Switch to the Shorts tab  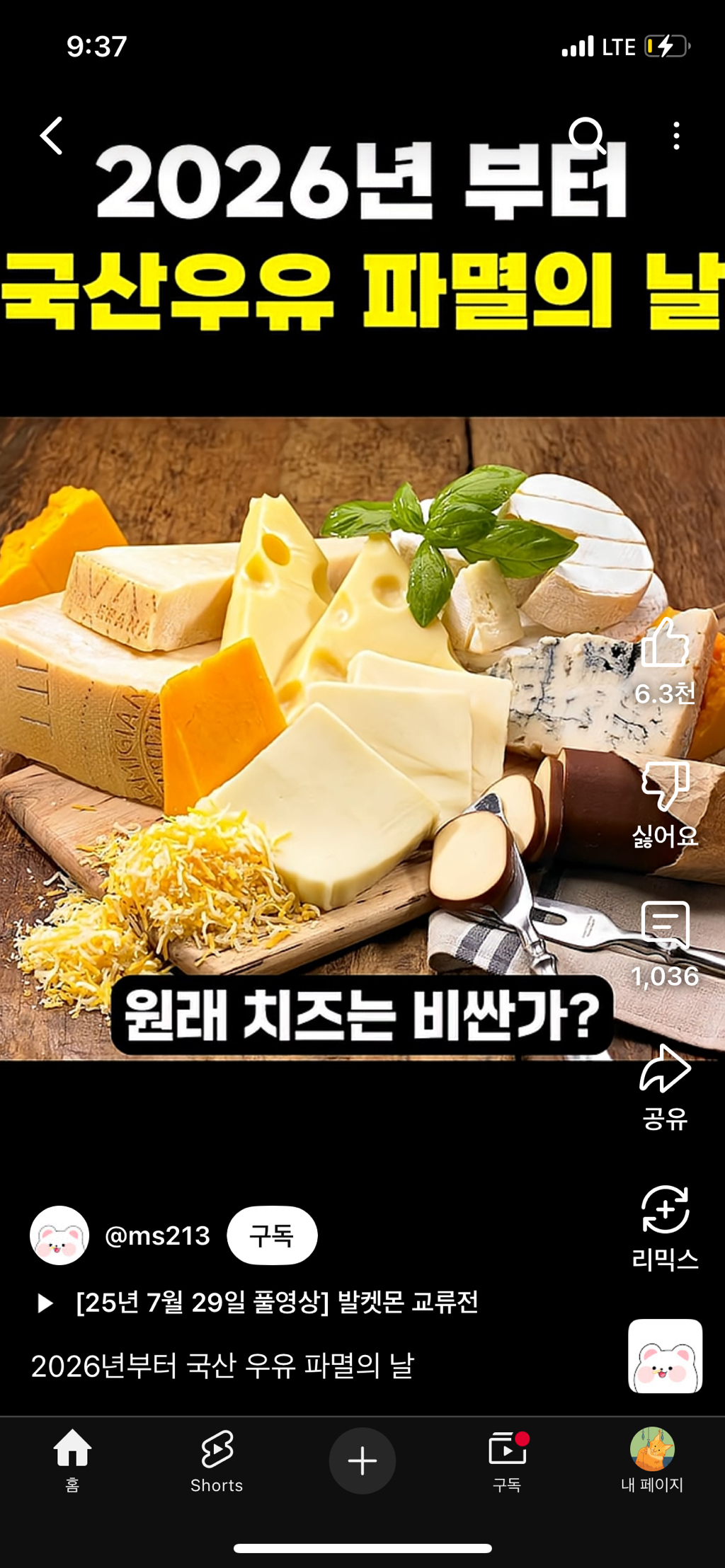pos(217,1460)
